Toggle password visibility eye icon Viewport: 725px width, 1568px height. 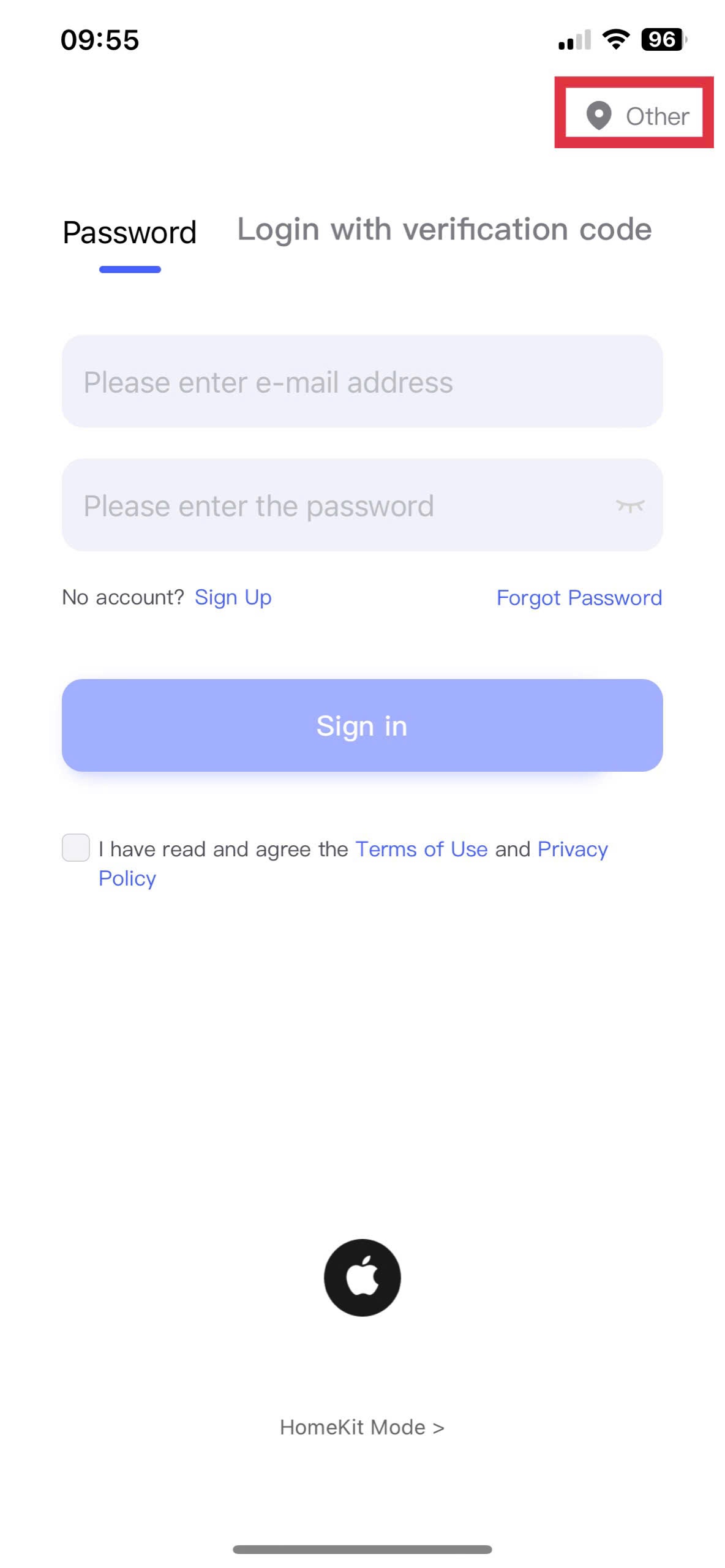pos(629,505)
